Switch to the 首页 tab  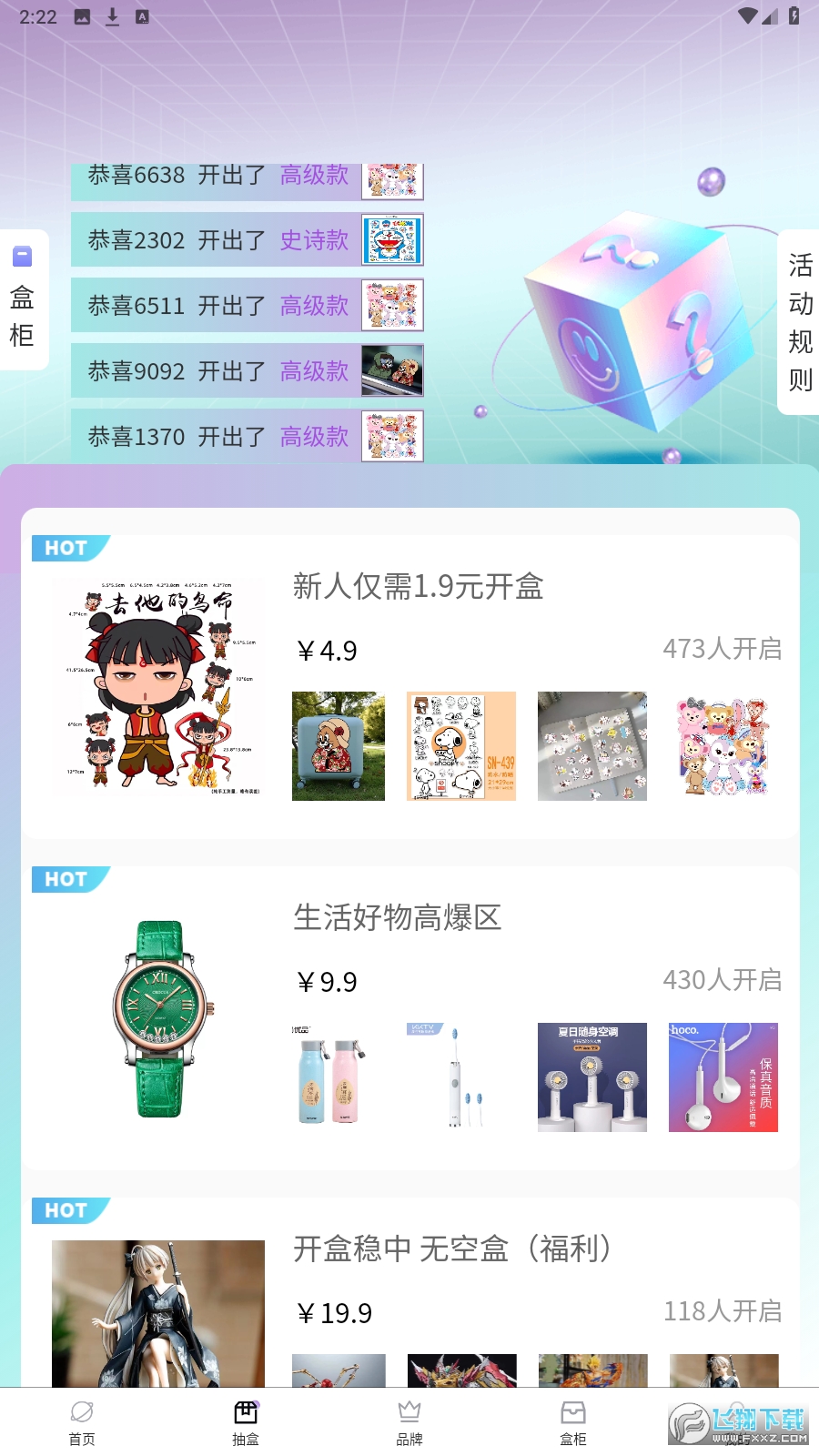[x=82, y=1422]
